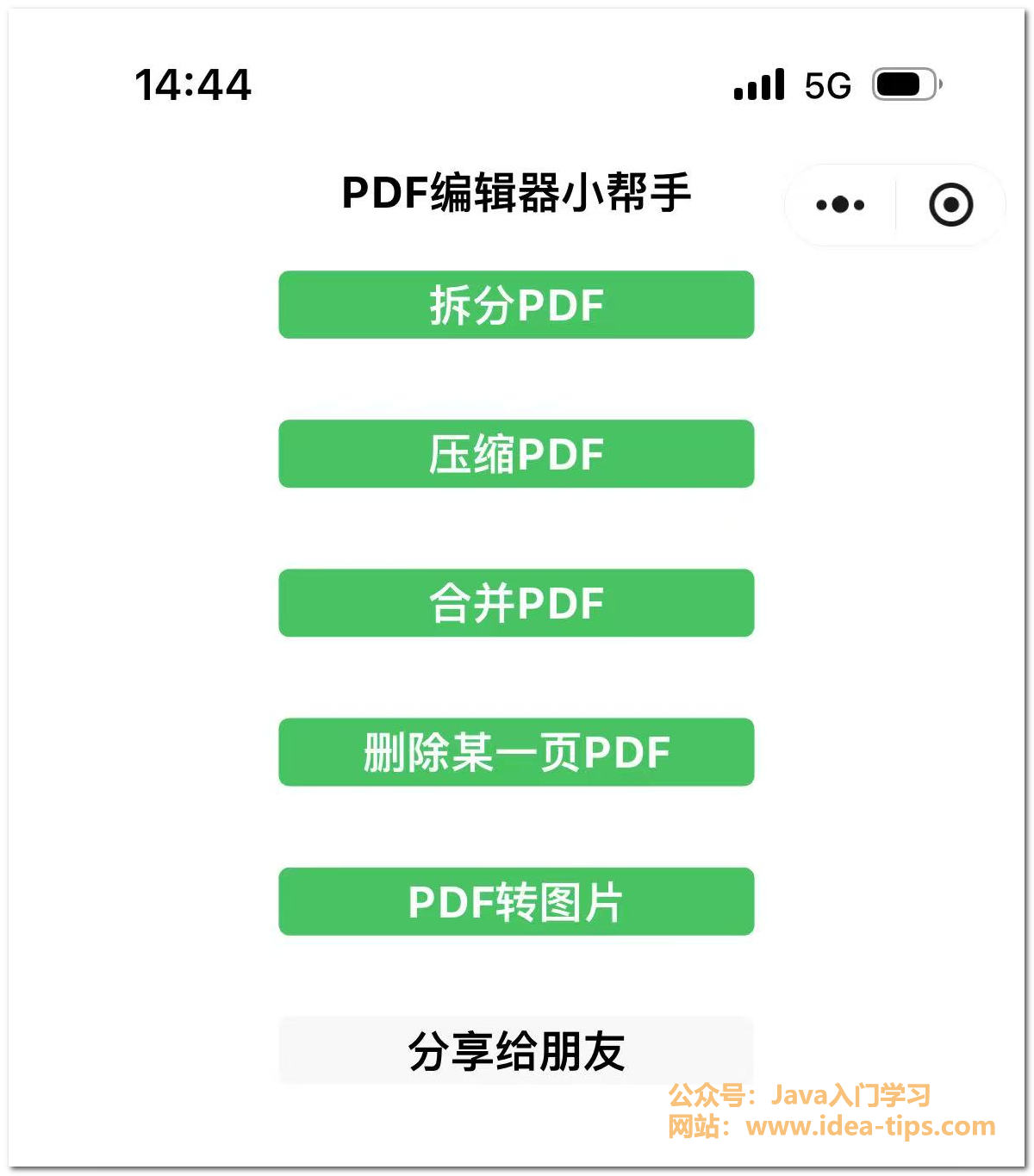Viewport: 1034px width, 1176px height.
Task: Share via the 分享给朋友 button
Action: pyautogui.click(x=516, y=1050)
